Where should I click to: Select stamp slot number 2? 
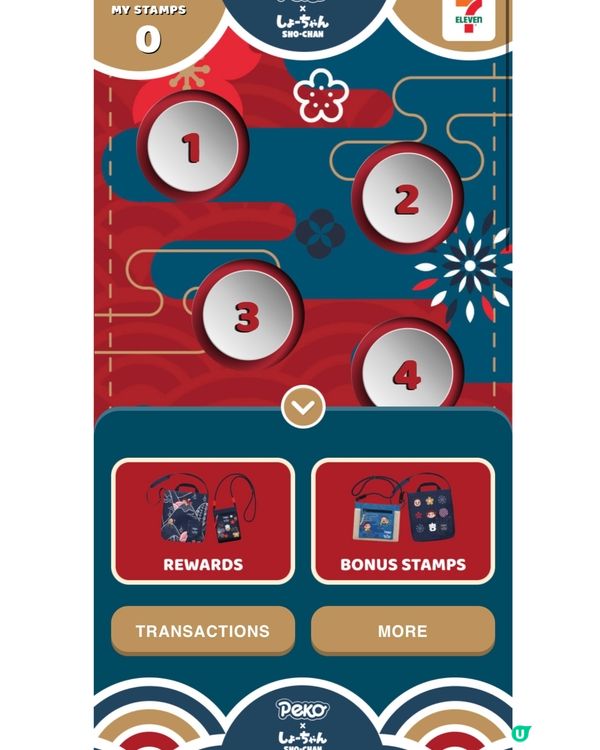coord(406,199)
